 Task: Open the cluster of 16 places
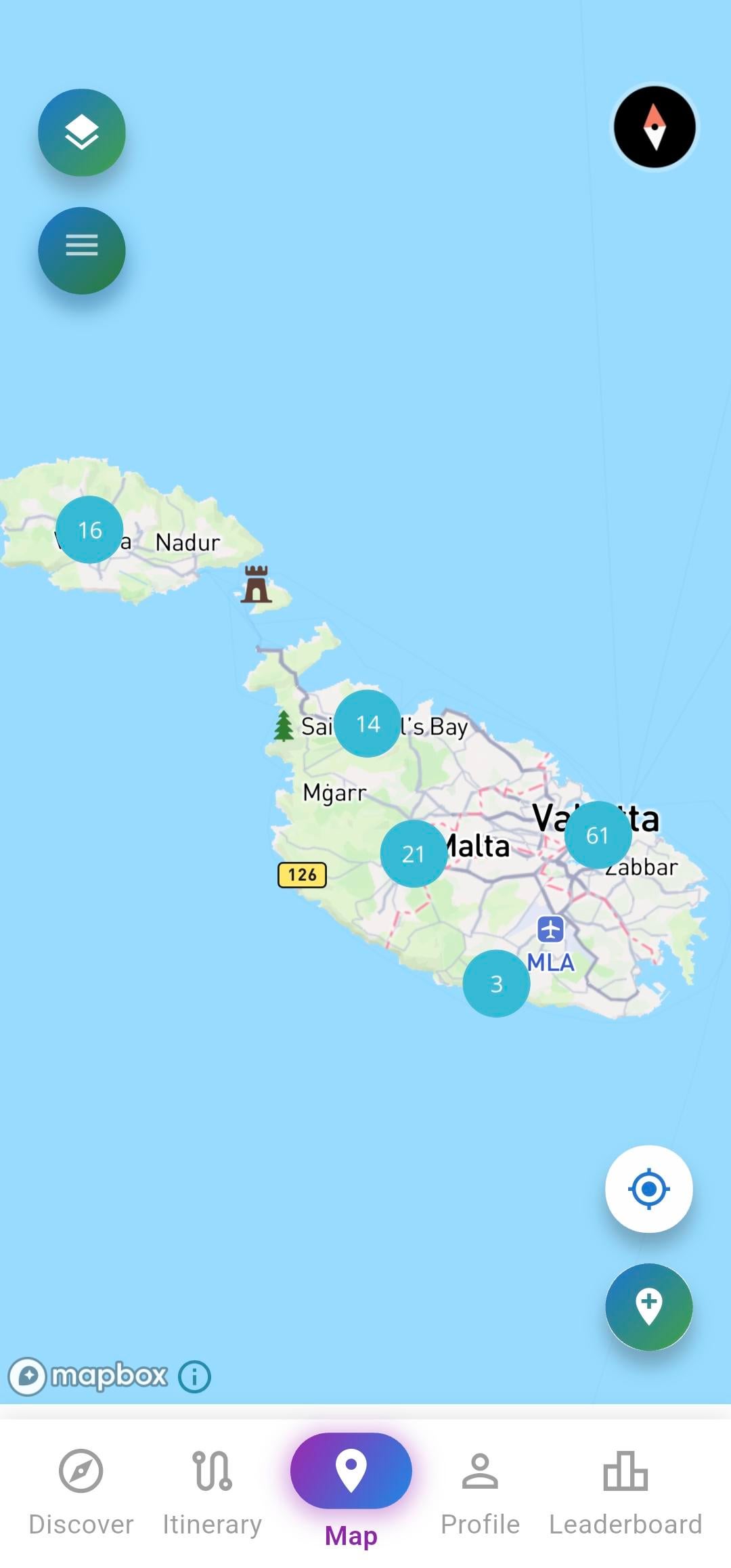(89, 529)
